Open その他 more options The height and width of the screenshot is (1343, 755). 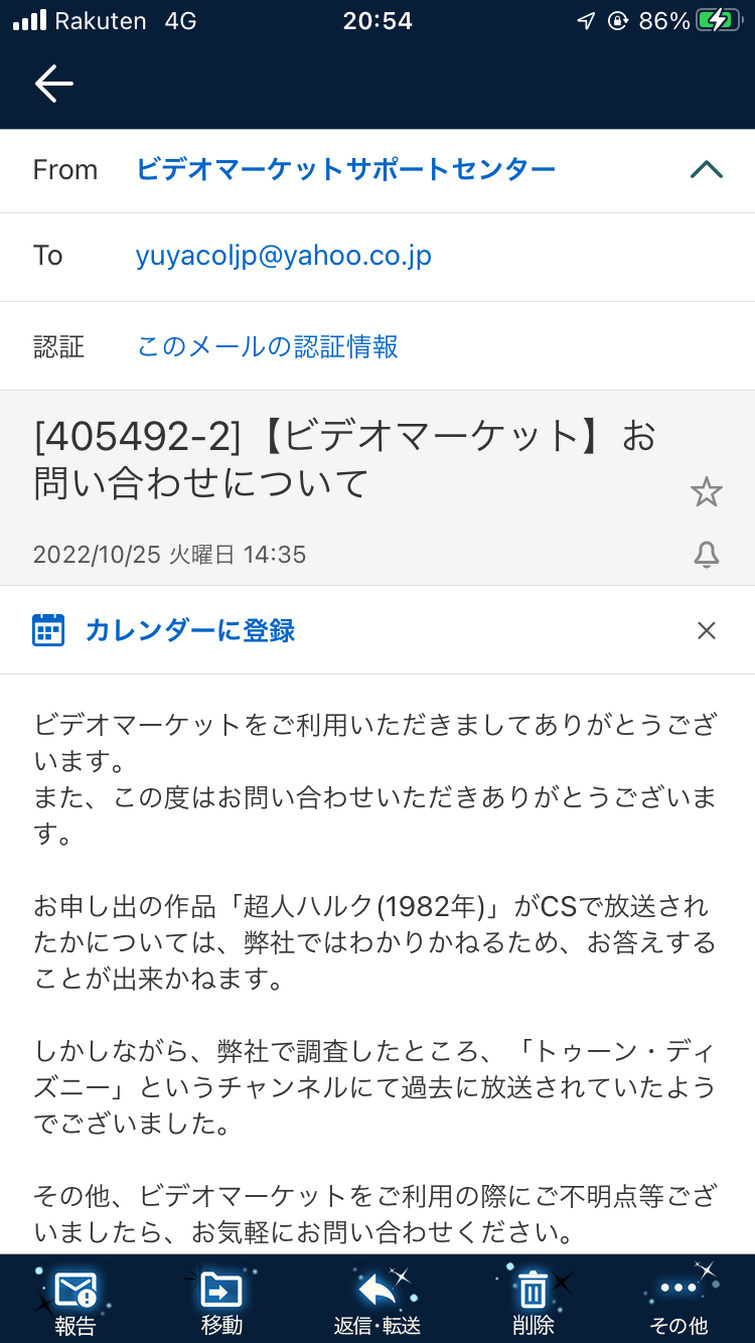tap(679, 1302)
